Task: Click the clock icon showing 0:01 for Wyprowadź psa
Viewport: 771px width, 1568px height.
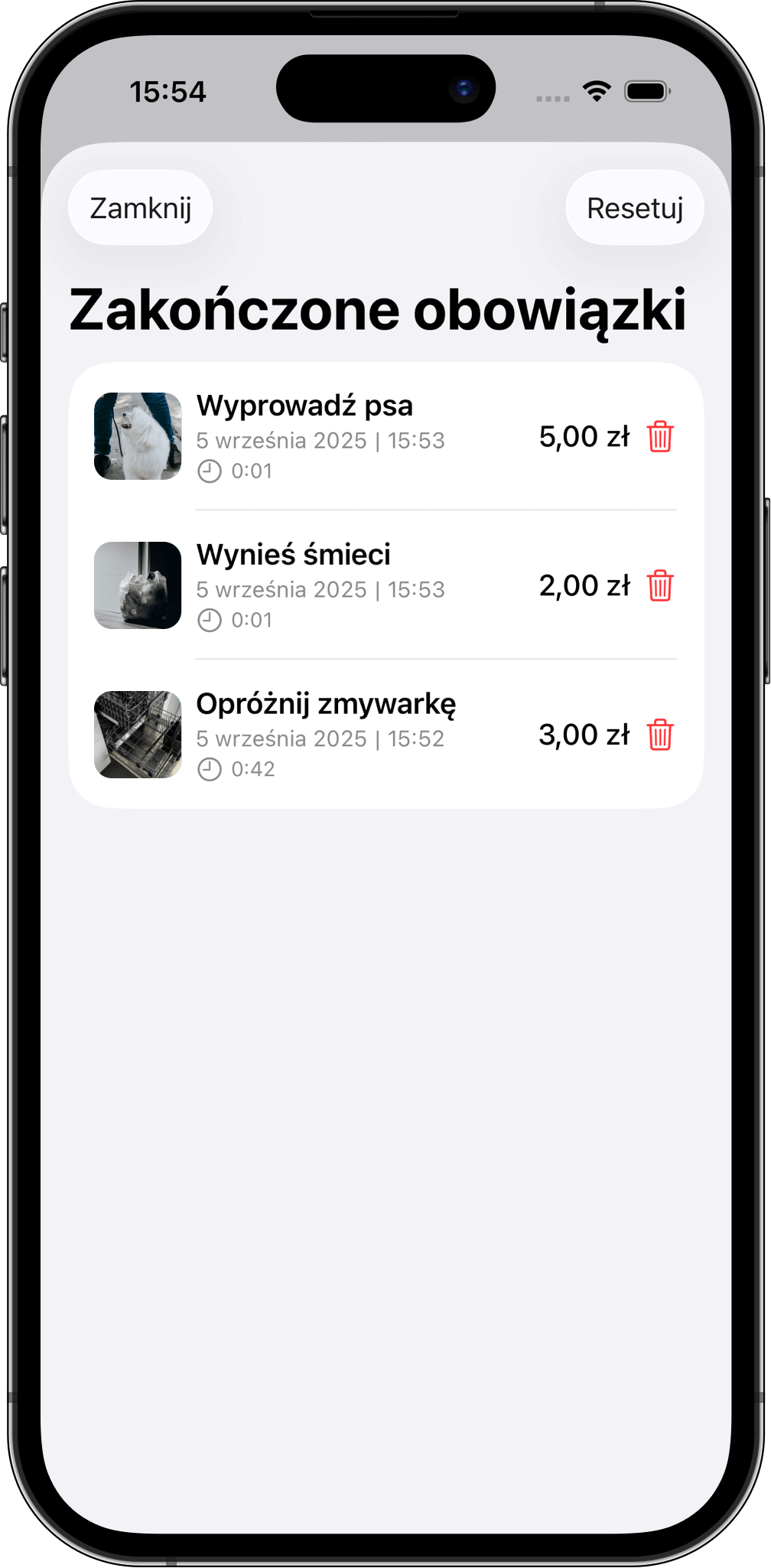Action: (x=211, y=471)
